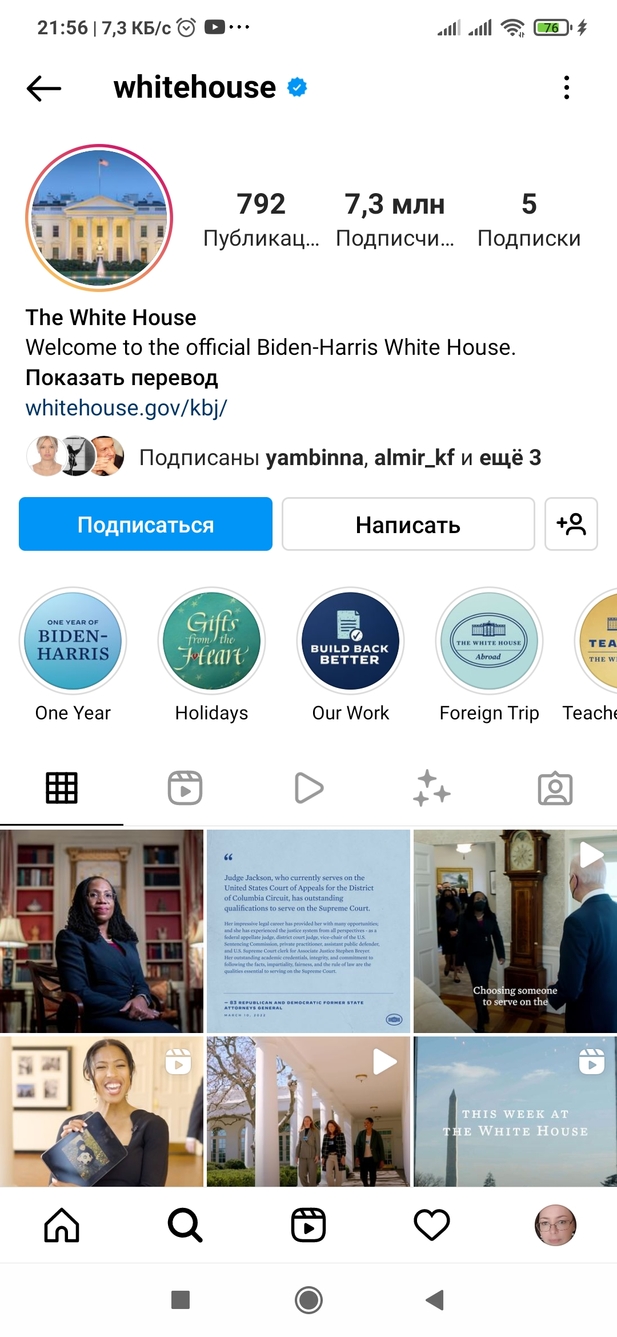Viewport: 617px width, 1337px height.
Task: Switch to the Reels profile tab
Action: pos(185,789)
